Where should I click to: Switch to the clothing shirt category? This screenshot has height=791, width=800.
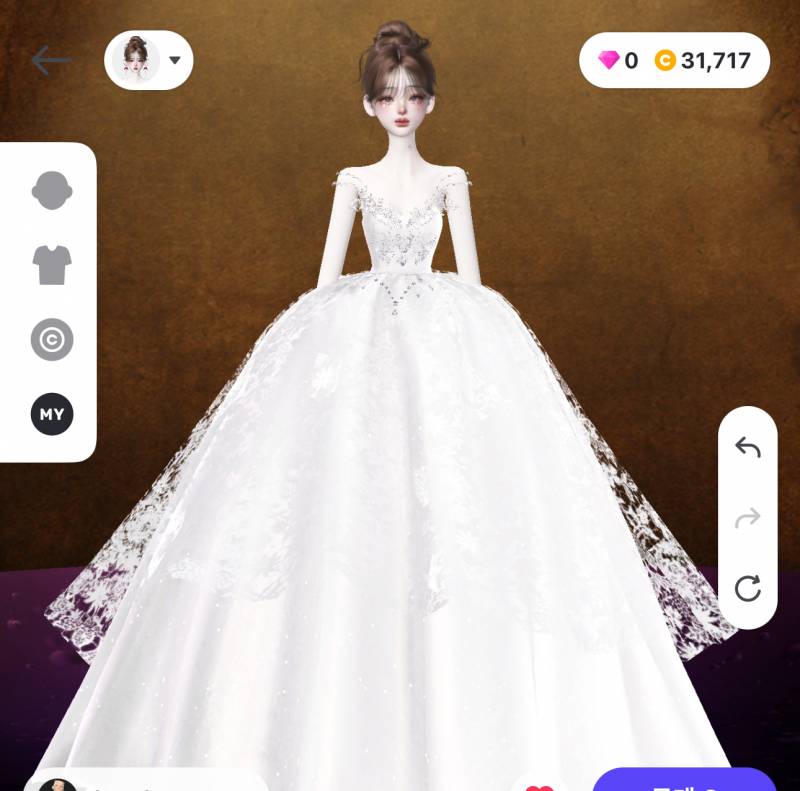pos(52,265)
